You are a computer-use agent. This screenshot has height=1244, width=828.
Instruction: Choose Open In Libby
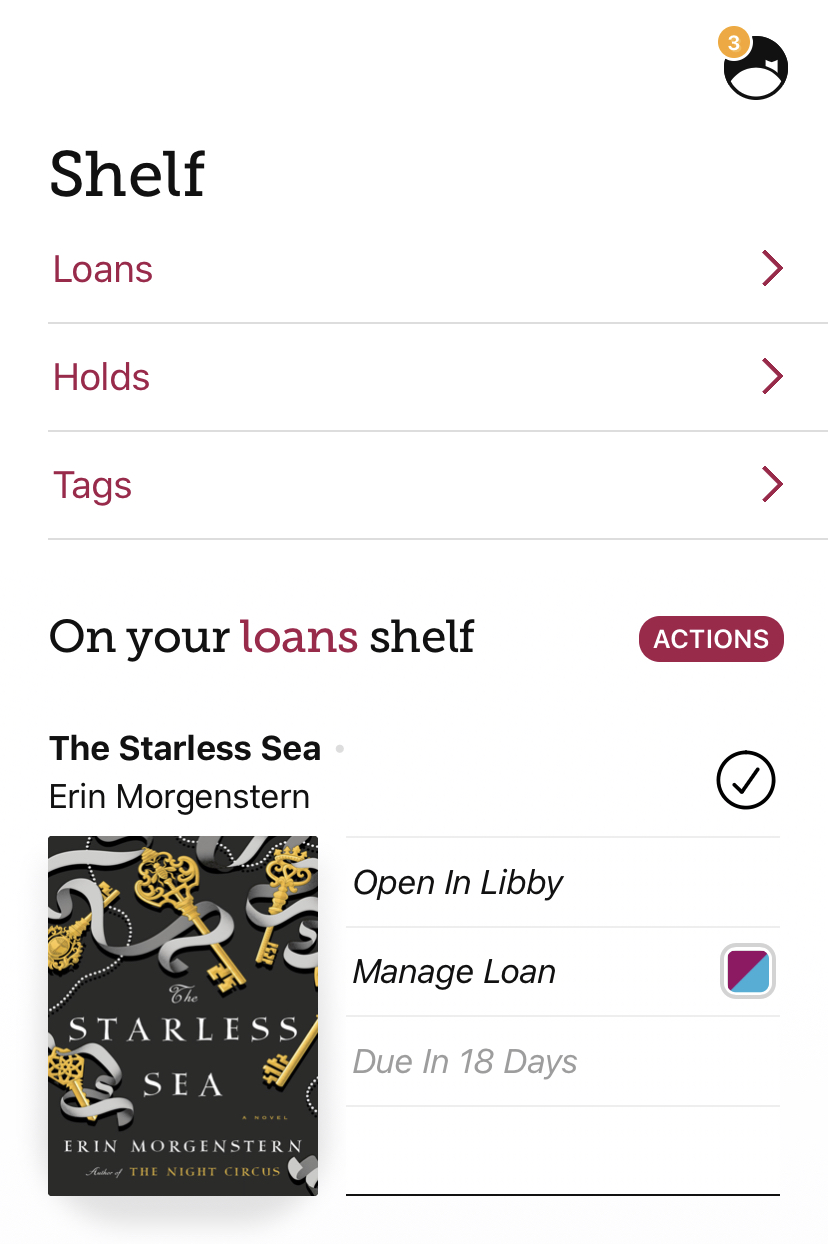458,883
